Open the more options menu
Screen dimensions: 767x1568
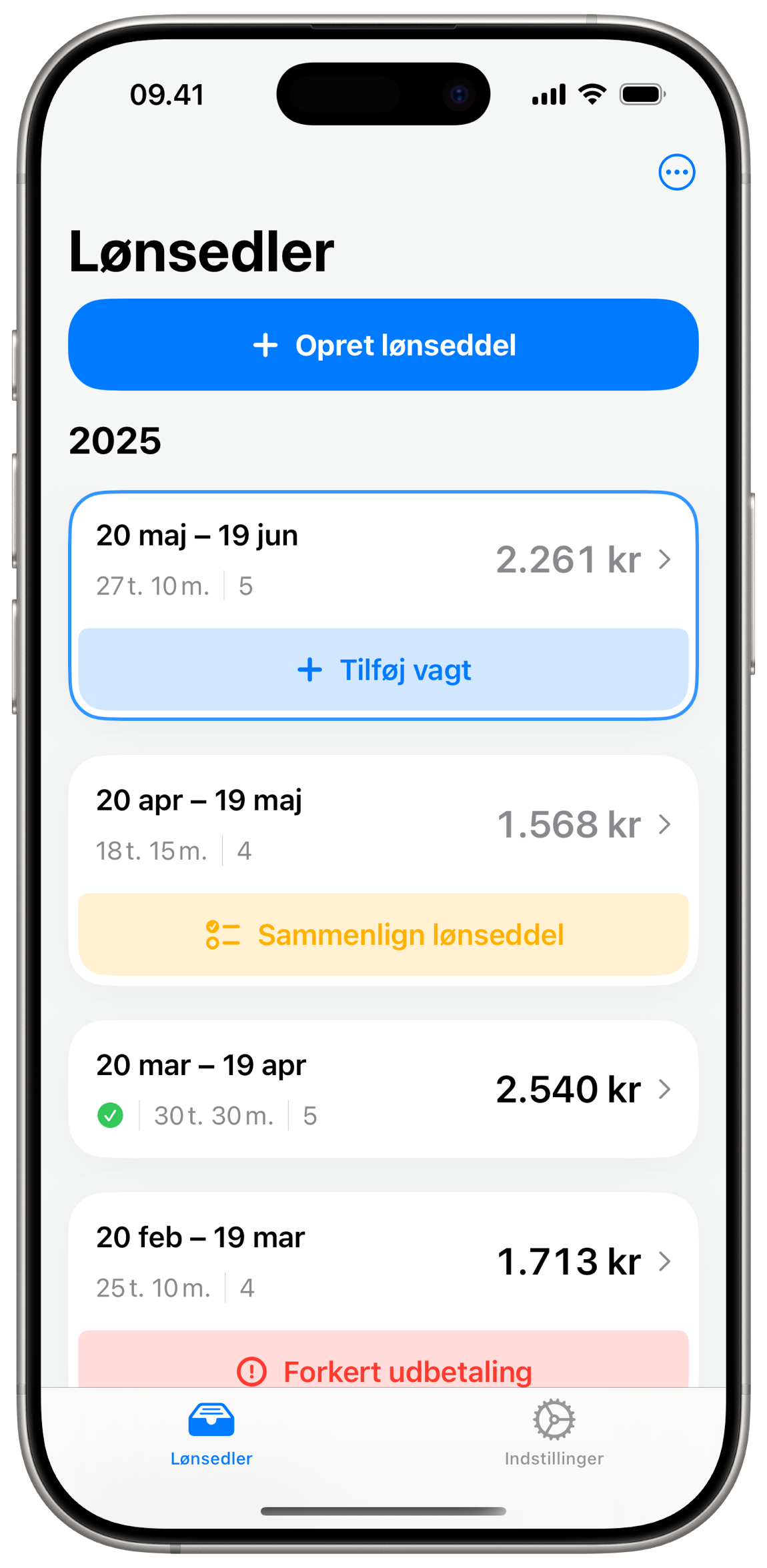coord(677,172)
